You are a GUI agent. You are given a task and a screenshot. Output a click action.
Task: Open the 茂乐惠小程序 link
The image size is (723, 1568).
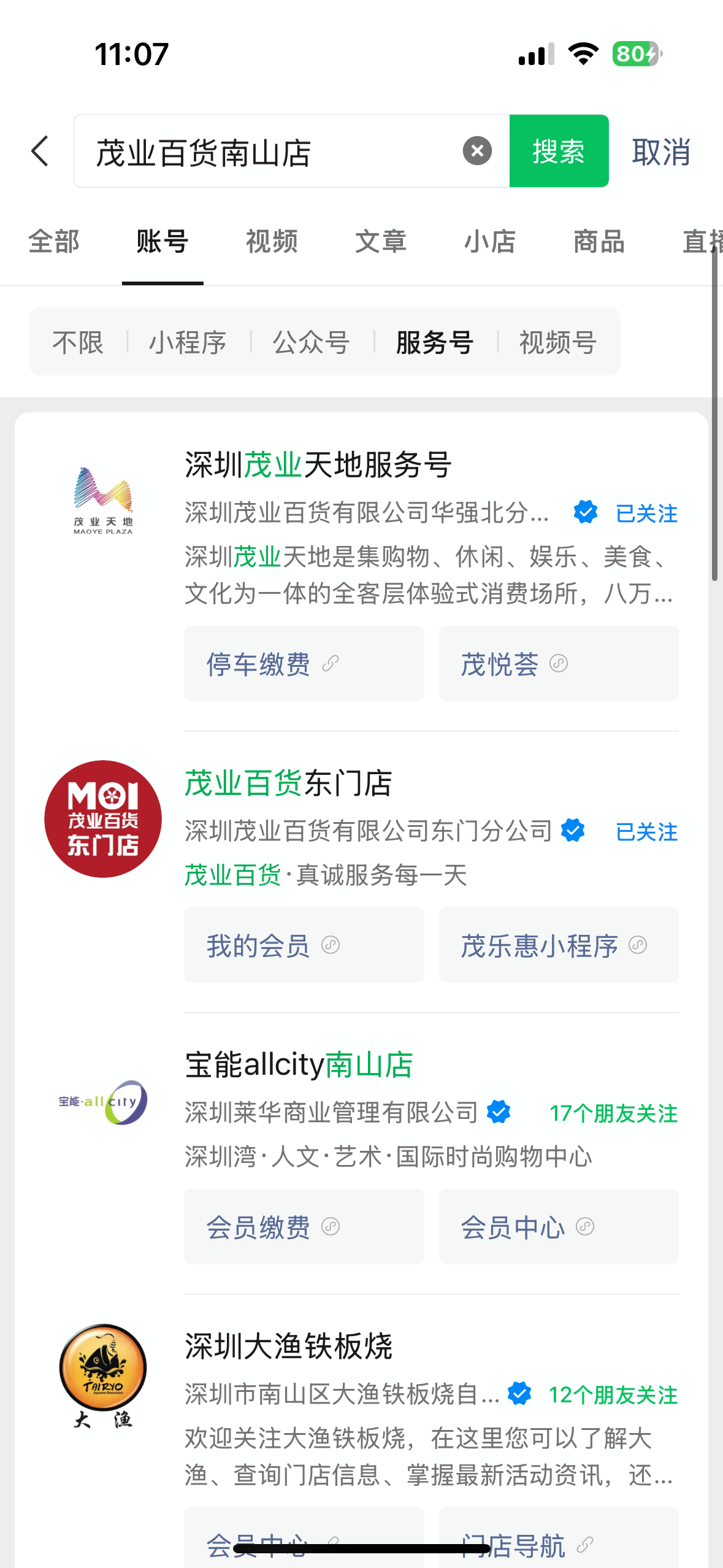559,945
